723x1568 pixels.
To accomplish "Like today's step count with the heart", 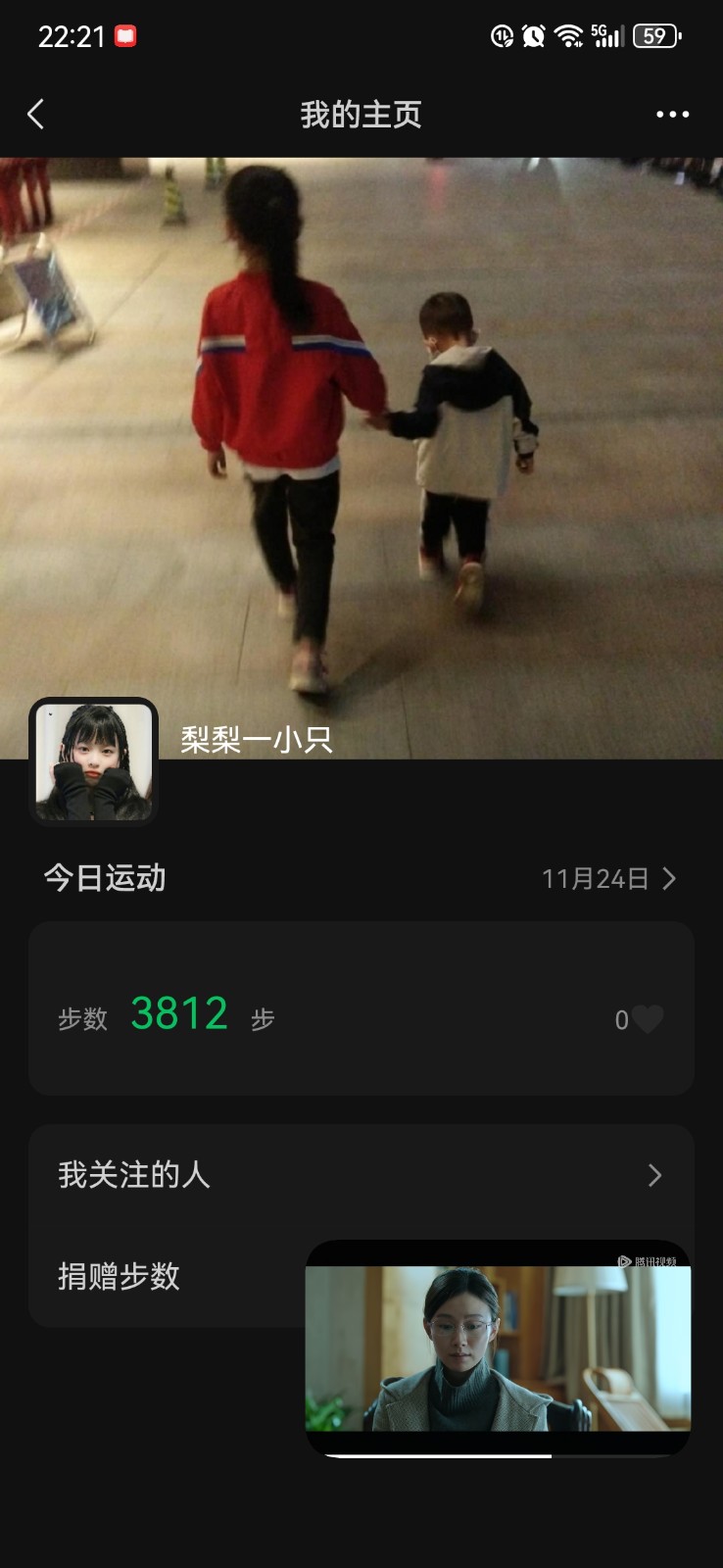I will (x=647, y=1019).
